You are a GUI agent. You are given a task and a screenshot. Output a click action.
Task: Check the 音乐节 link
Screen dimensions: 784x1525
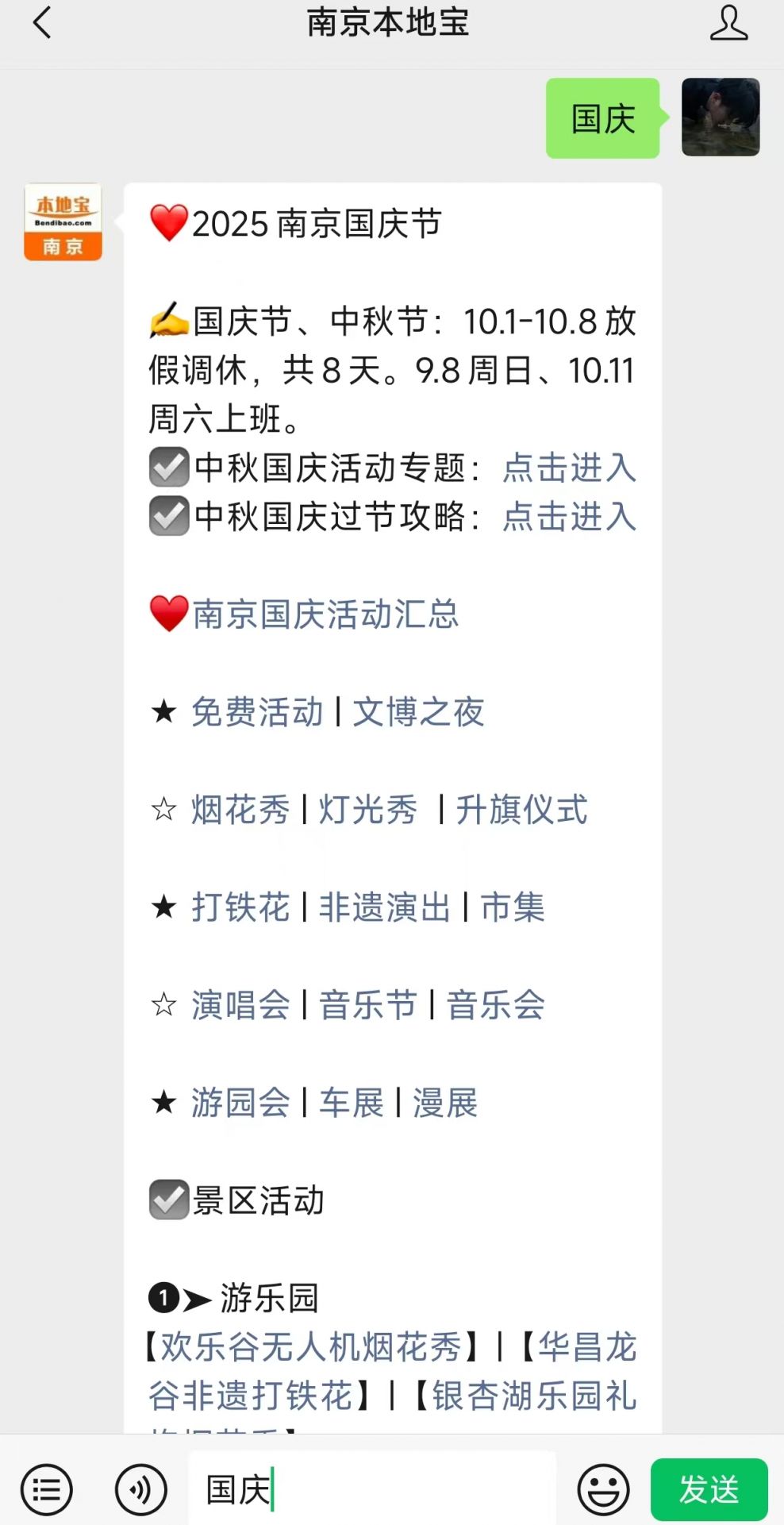coord(368,1005)
